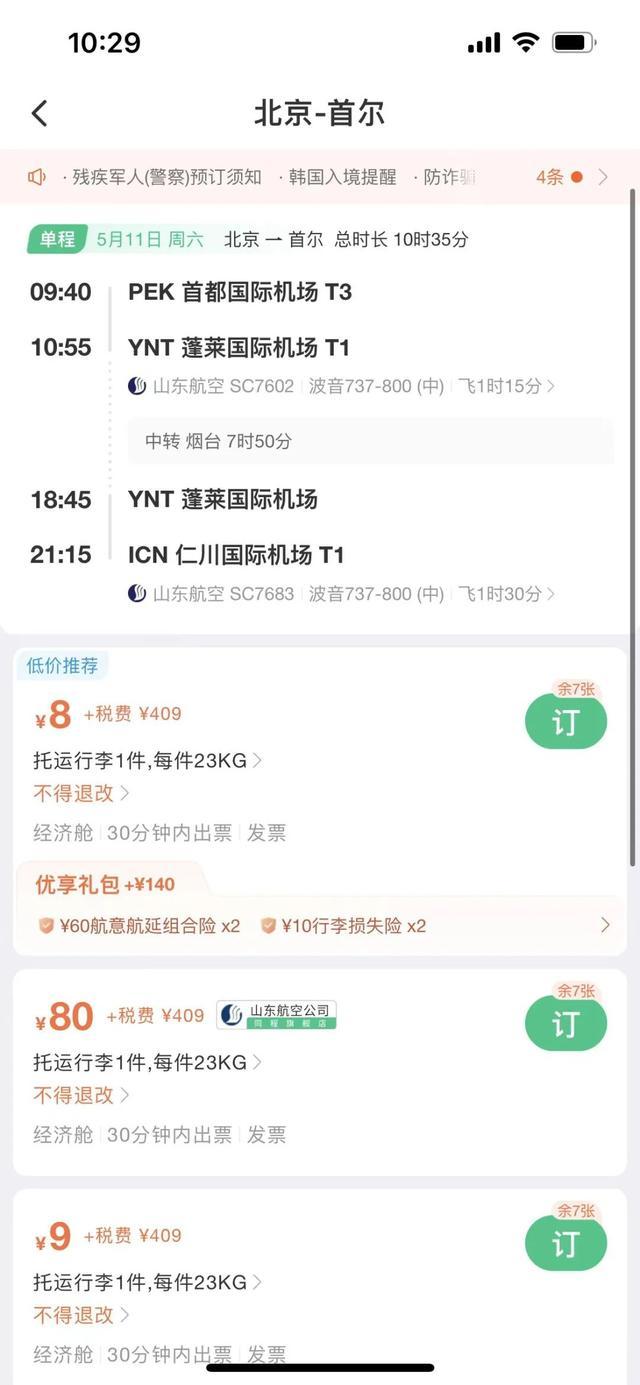The width and height of the screenshot is (640, 1385).
Task: View SC7602 flight details
Action: [x=342, y=386]
